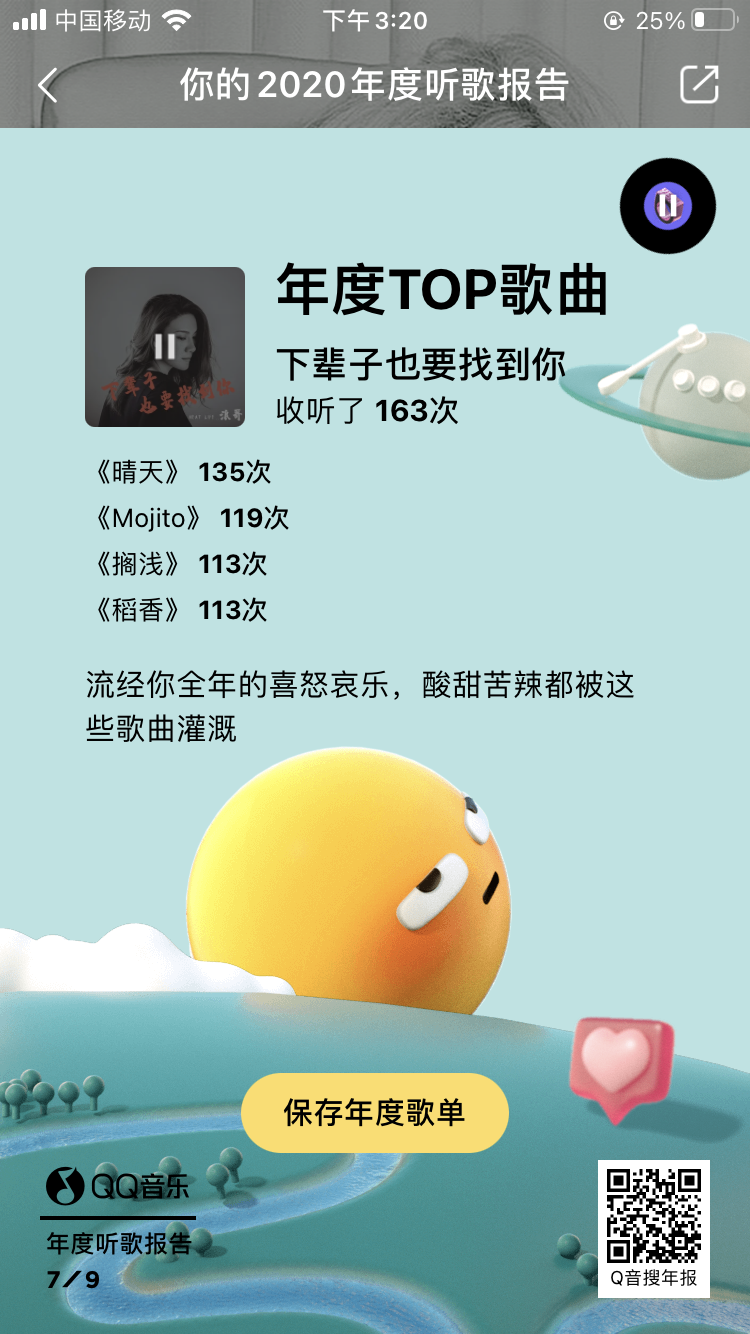This screenshot has height=1334, width=750.
Task: Tap the back arrow to exit the report
Action: [47, 86]
